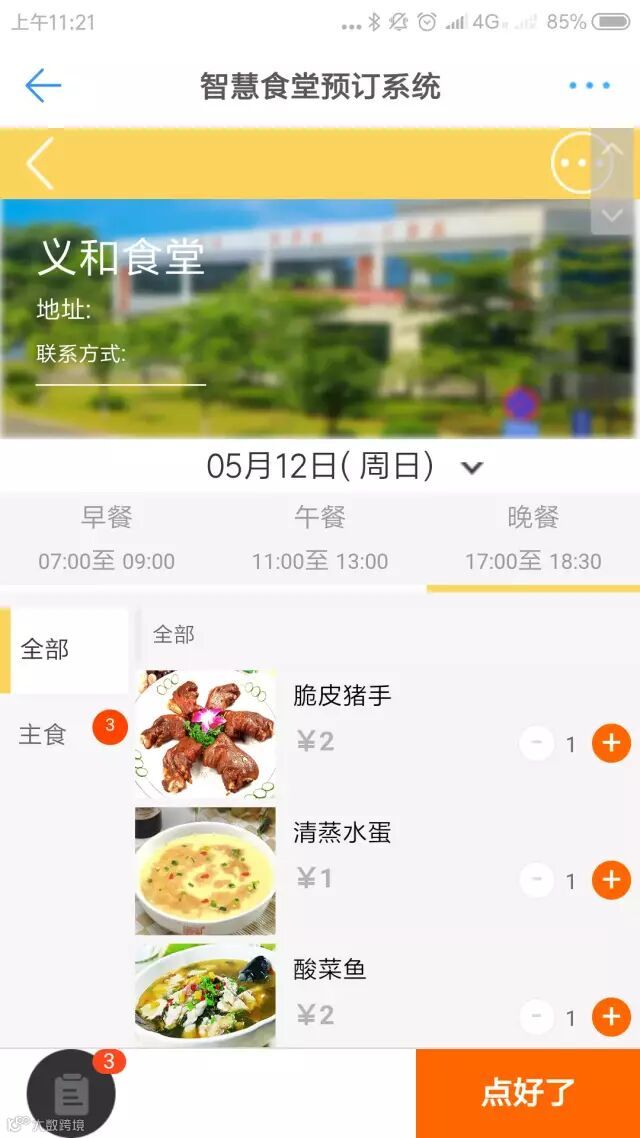
Task: Tap the white back chevron on yellow bar
Action: [x=39, y=164]
